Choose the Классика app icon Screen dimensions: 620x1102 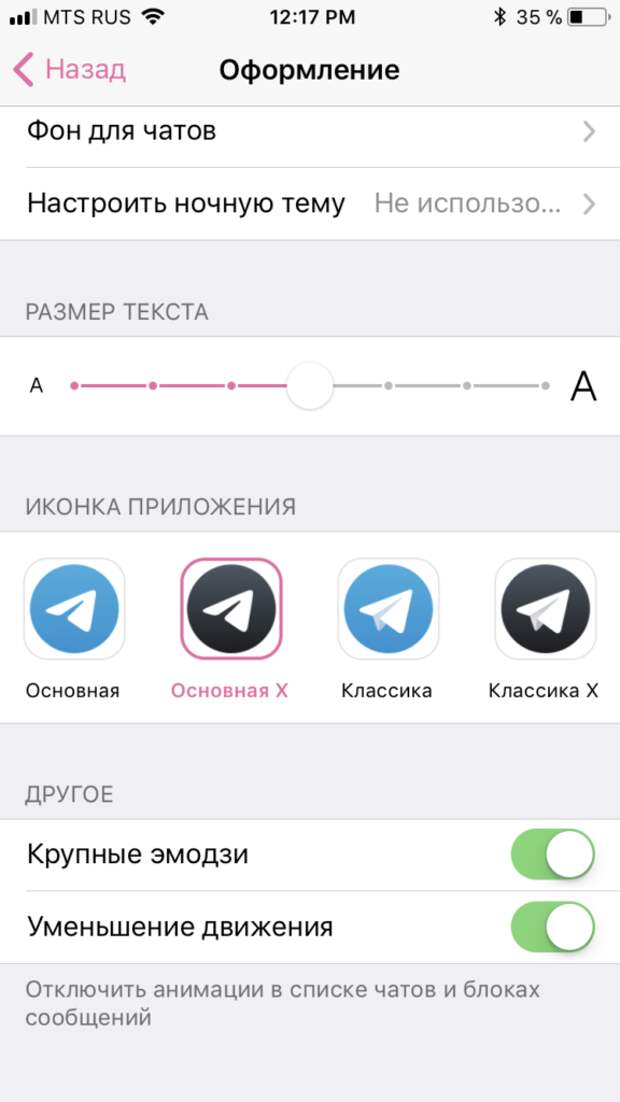(x=388, y=608)
